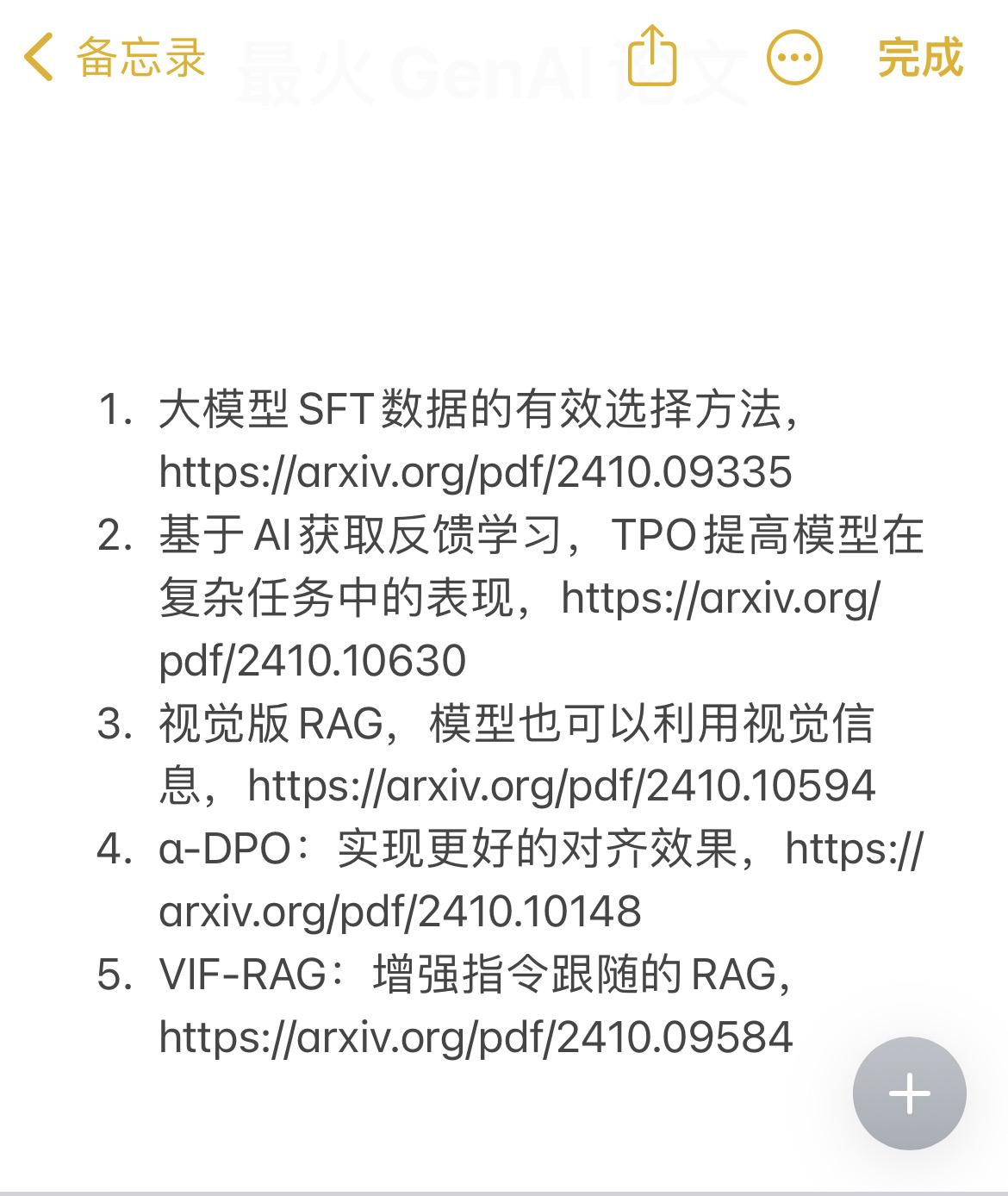Go back to 备忘录 list
The height and width of the screenshot is (1196, 1008).
click(x=114, y=58)
